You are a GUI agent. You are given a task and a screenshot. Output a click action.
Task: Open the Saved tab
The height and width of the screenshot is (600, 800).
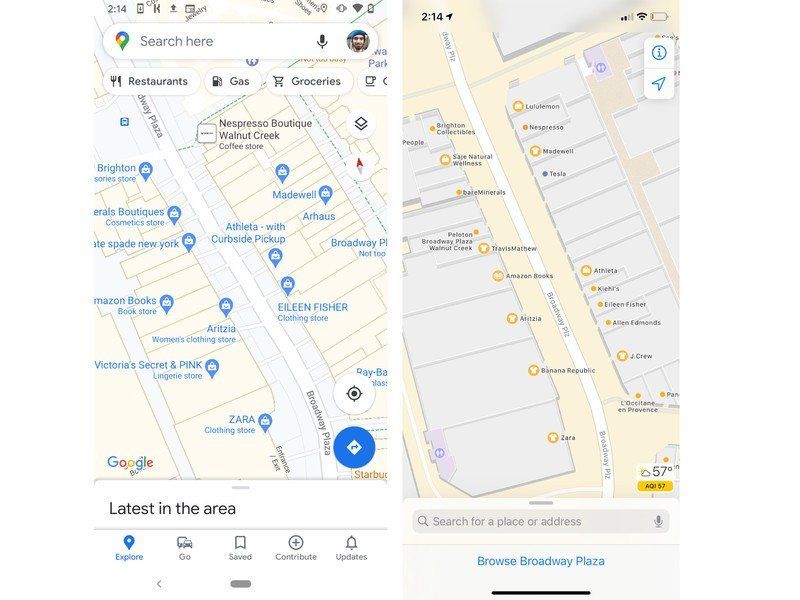tap(240, 547)
